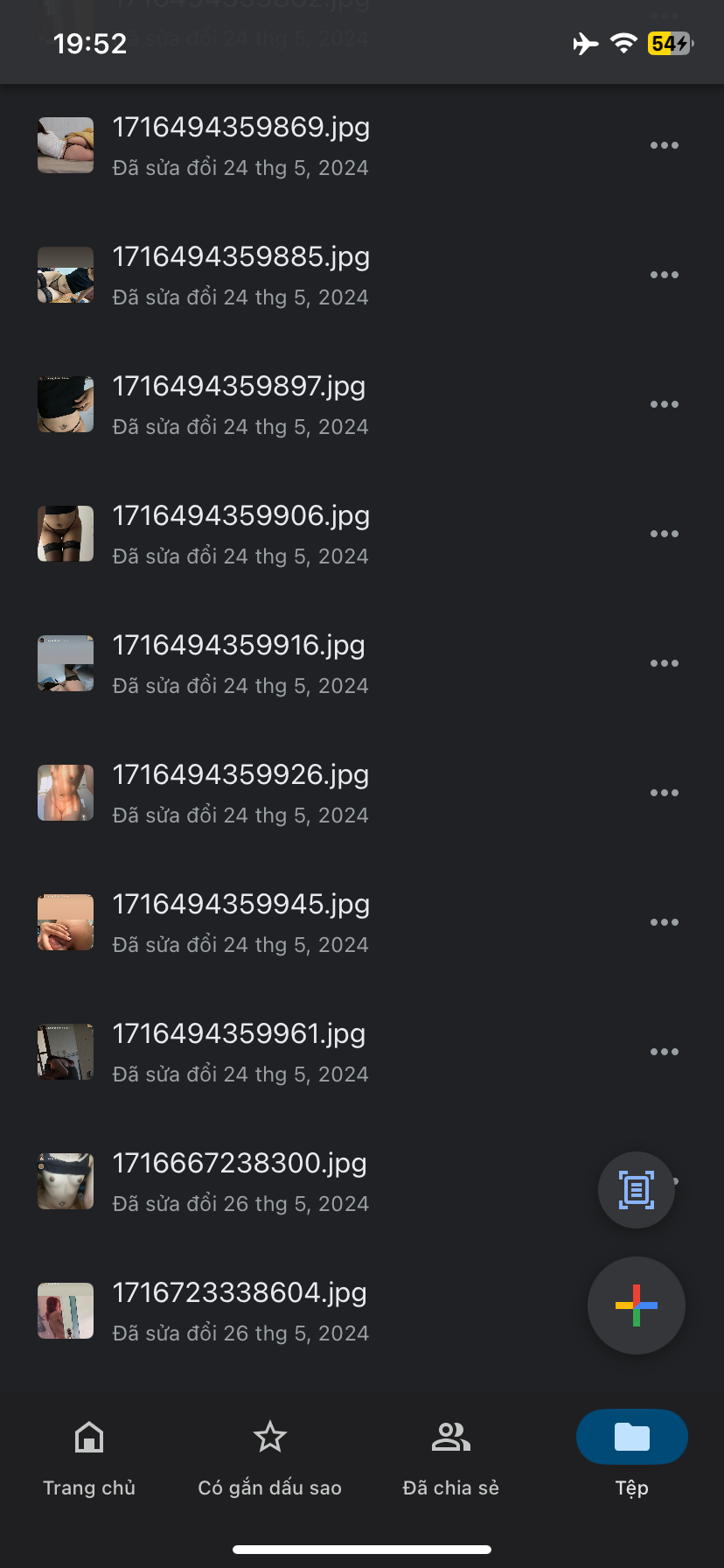Open more options for 1716494359926.jpg
The height and width of the screenshot is (1568, 724).
pyautogui.click(x=664, y=793)
